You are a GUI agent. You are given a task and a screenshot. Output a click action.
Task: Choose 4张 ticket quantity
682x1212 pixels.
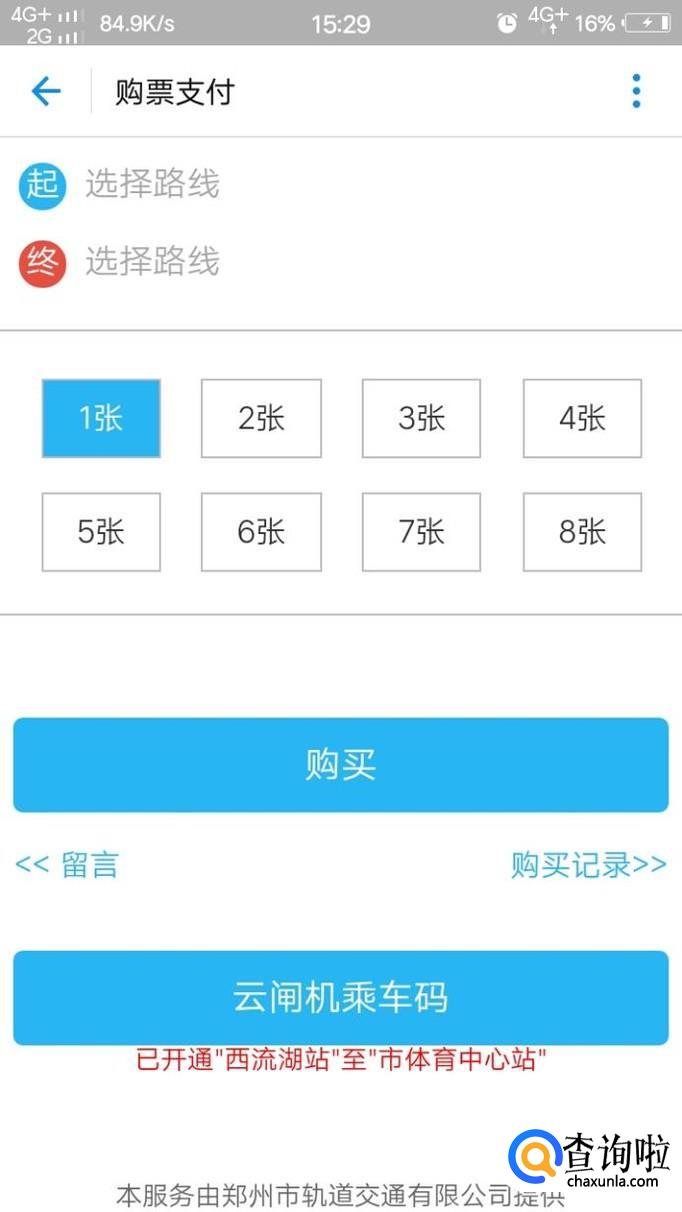click(582, 418)
